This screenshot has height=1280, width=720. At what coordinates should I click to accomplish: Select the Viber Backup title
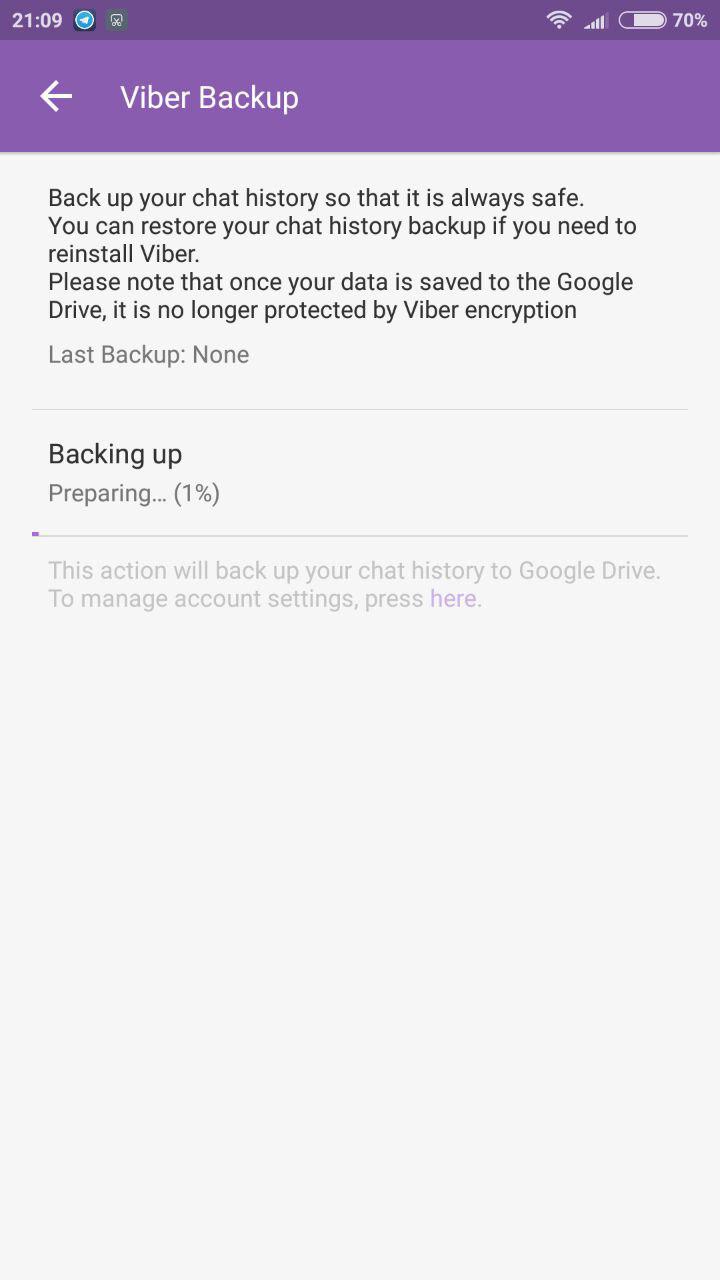coord(208,97)
